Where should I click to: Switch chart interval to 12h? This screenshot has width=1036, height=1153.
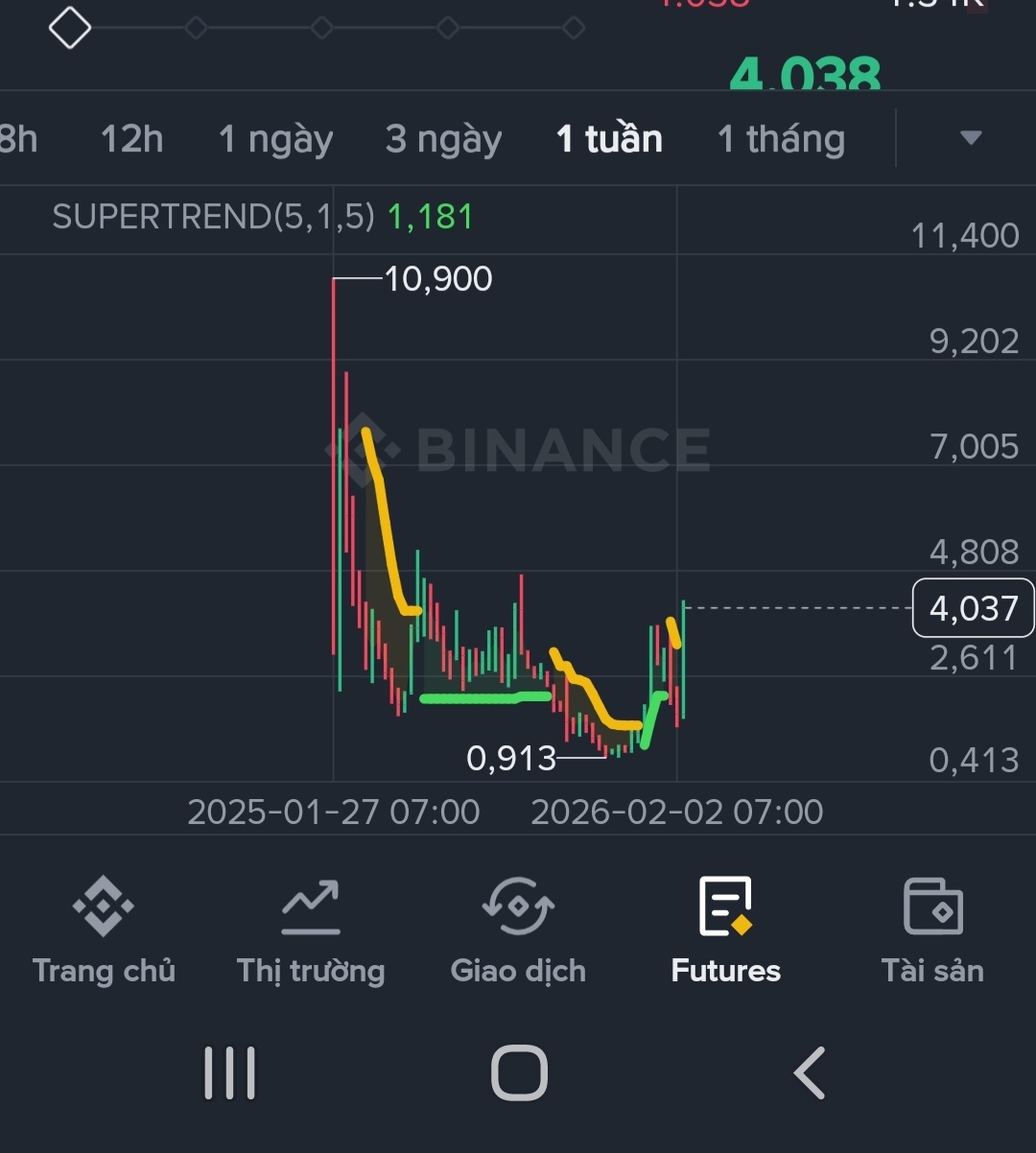coord(131,139)
